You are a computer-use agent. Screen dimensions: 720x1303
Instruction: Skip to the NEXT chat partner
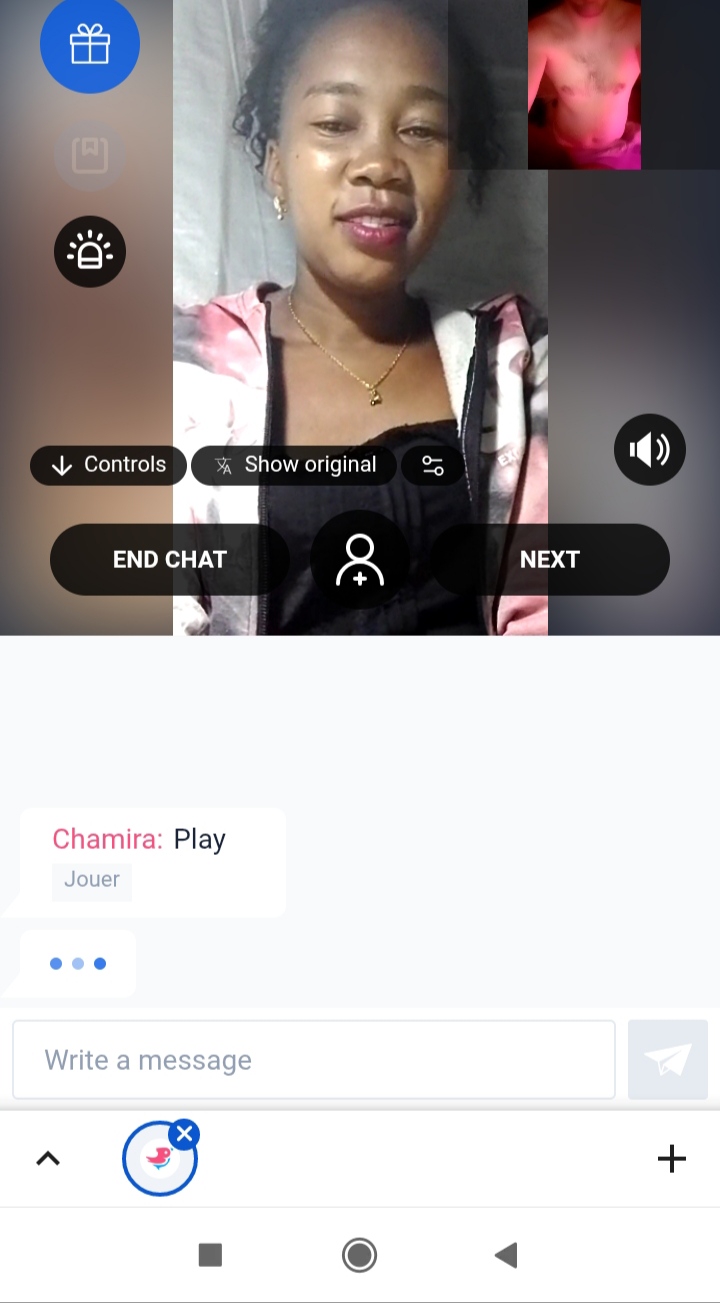550,559
